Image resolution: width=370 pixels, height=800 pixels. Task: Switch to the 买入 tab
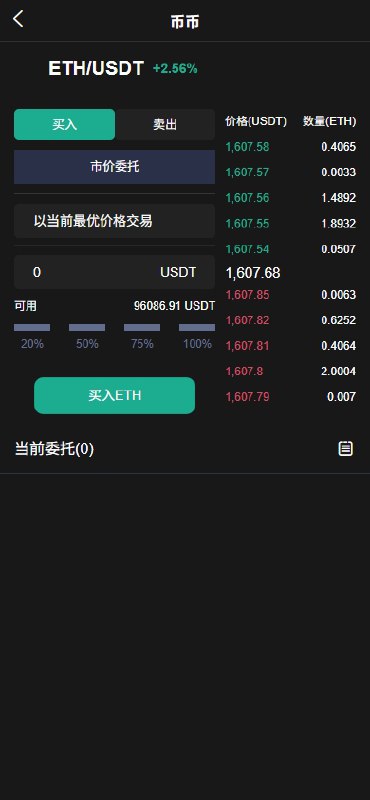click(64, 124)
